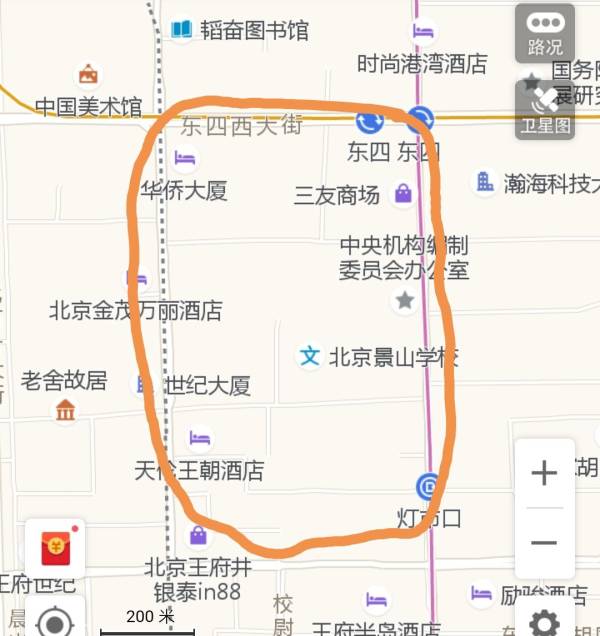
Task: Open 时尚港湾酒店 hotel marker
Action: [424, 31]
